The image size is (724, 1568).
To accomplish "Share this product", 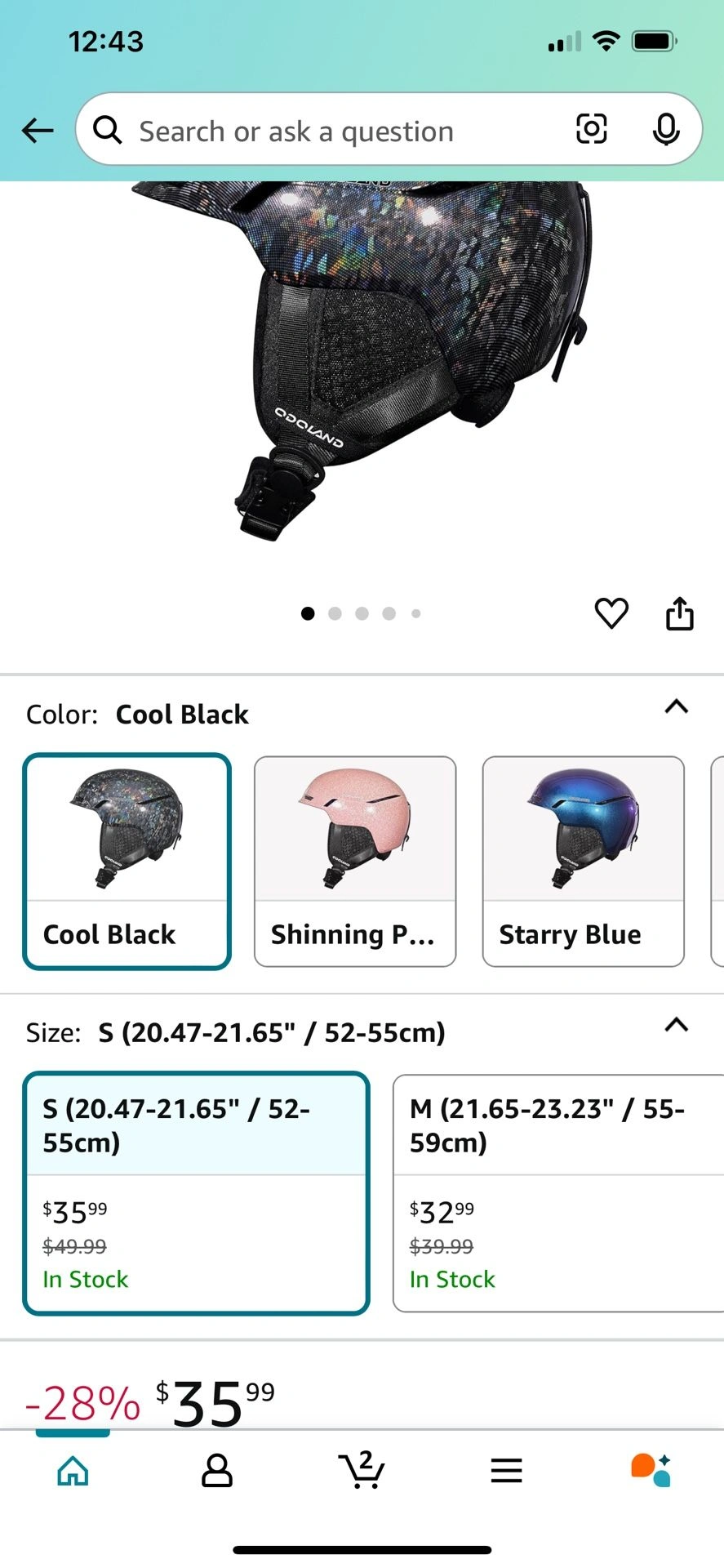I will coord(679,613).
